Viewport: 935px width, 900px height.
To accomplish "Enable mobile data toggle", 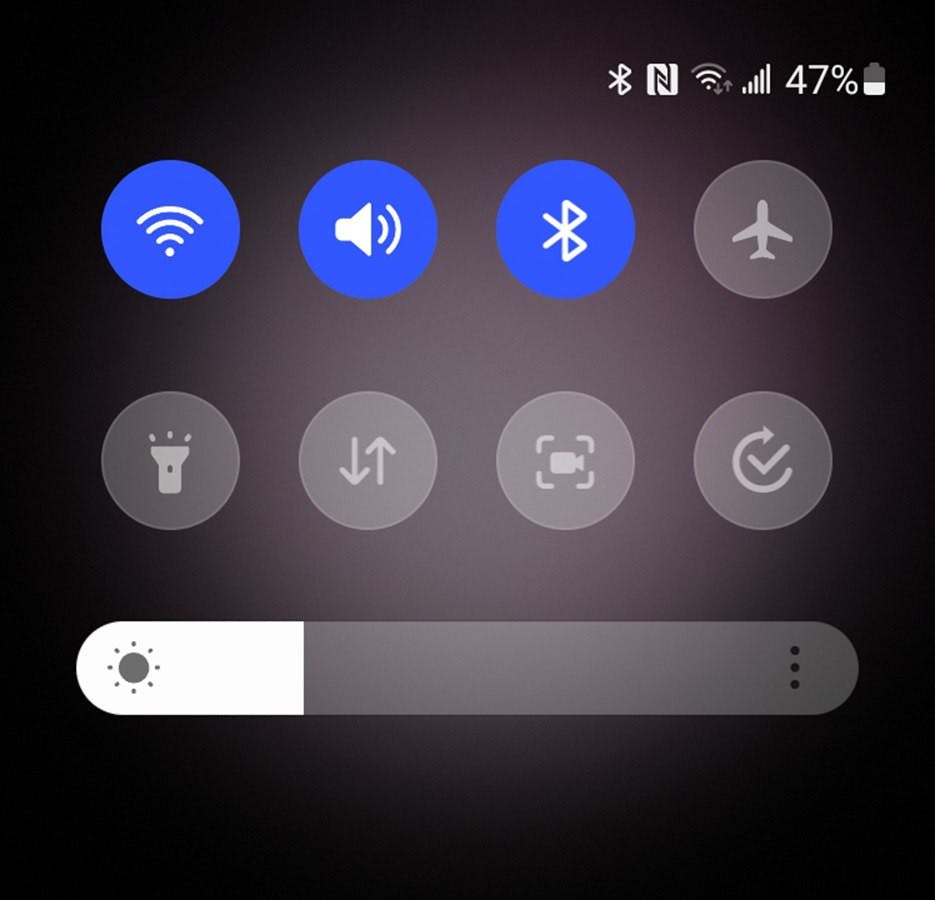I will [368, 461].
